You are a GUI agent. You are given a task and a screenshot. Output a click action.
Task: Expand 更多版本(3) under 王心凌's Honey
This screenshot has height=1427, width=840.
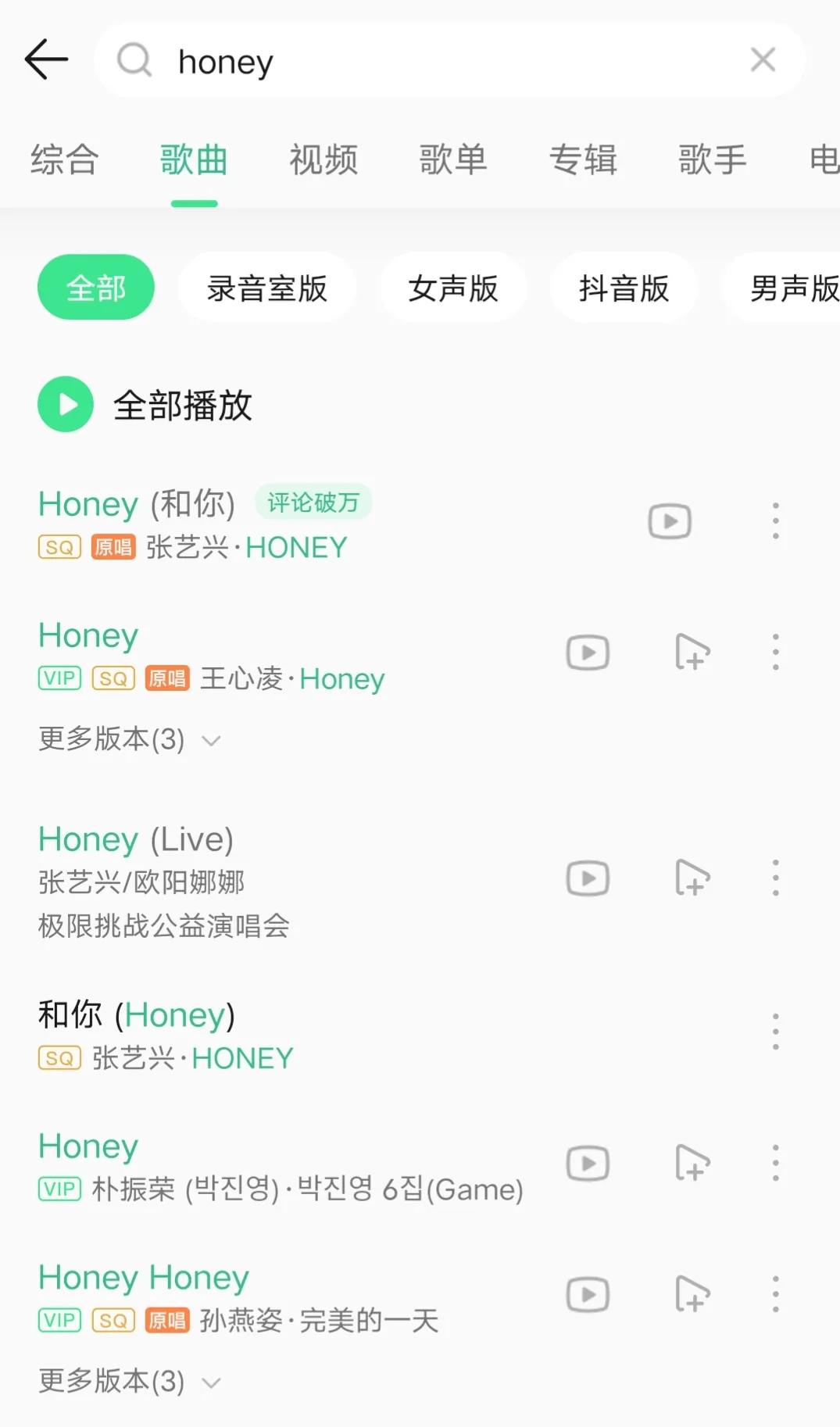pyautogui.click(x=129, y=739)
